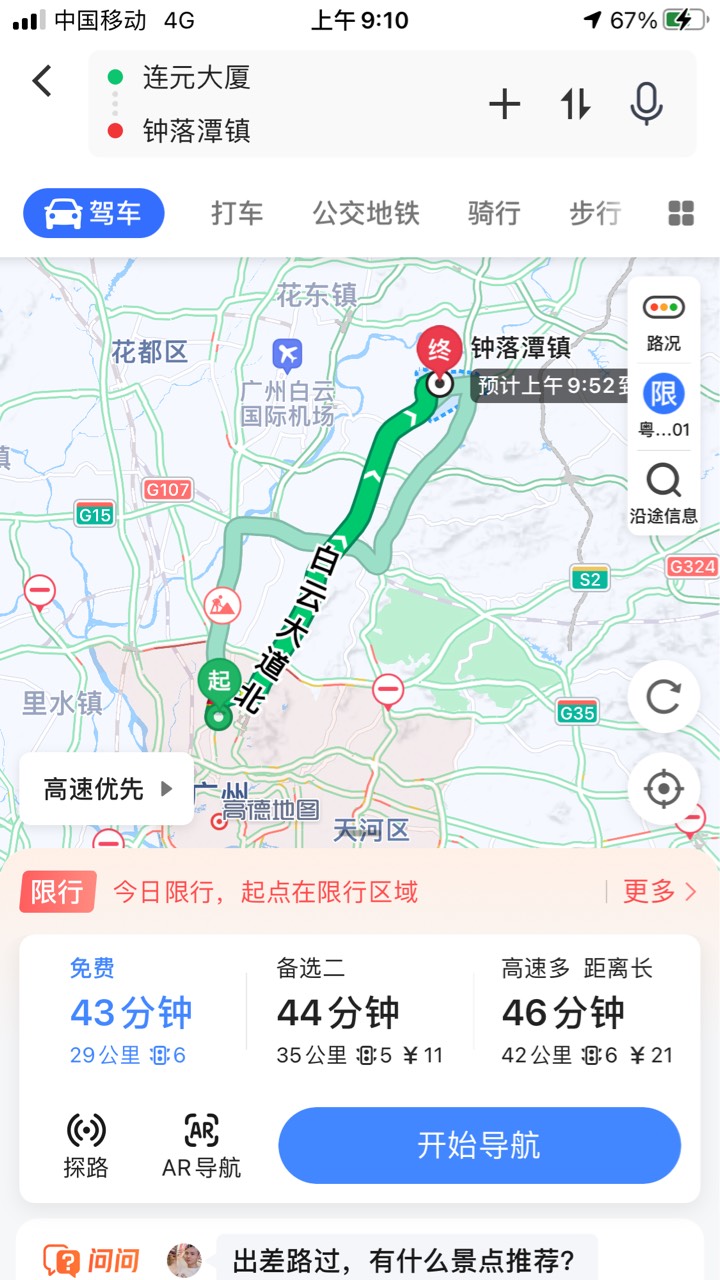View 更多 restriction details

(659, 891)
